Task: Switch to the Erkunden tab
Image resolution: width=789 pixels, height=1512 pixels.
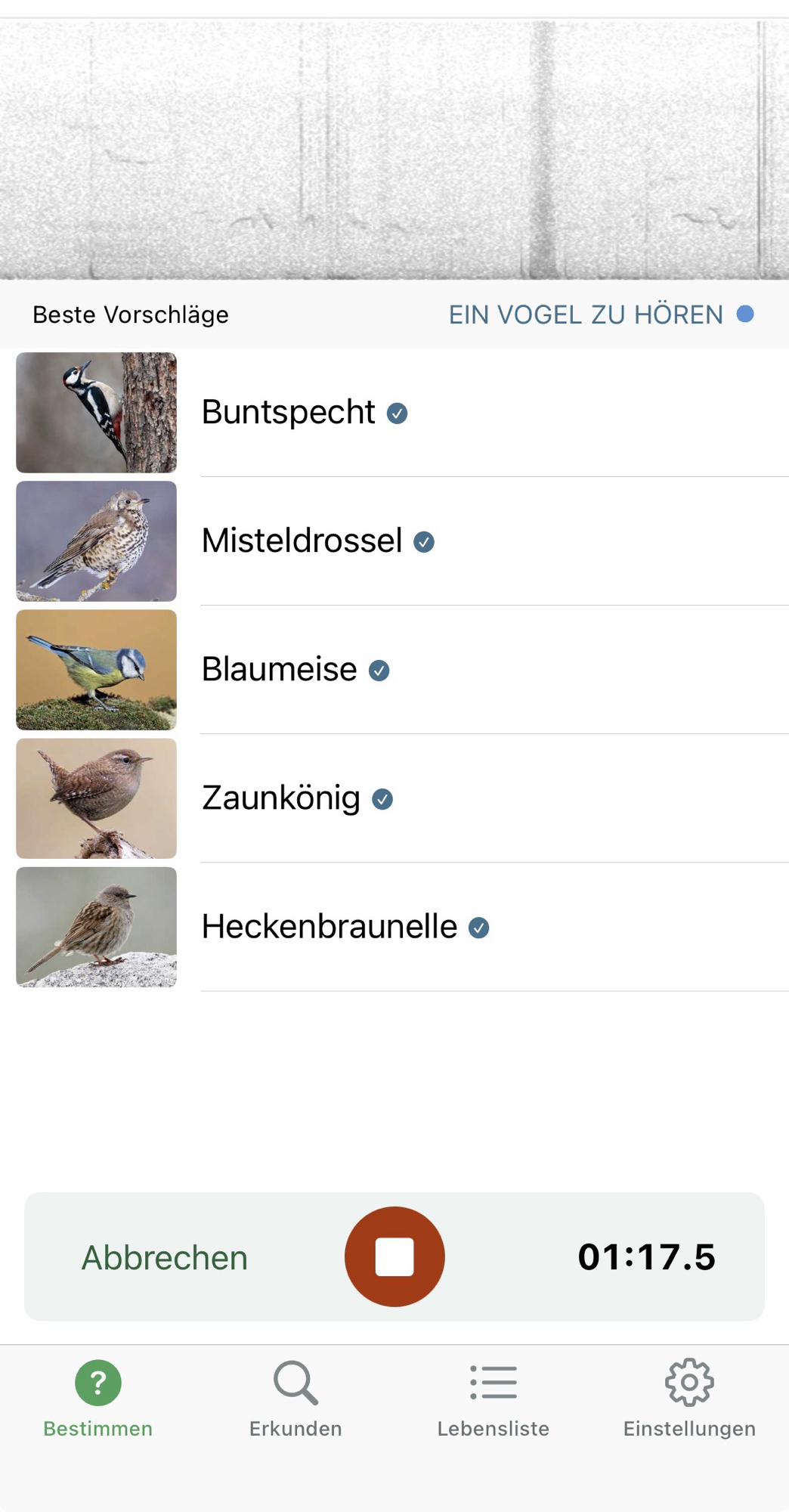Action: tap(295, 1399)
